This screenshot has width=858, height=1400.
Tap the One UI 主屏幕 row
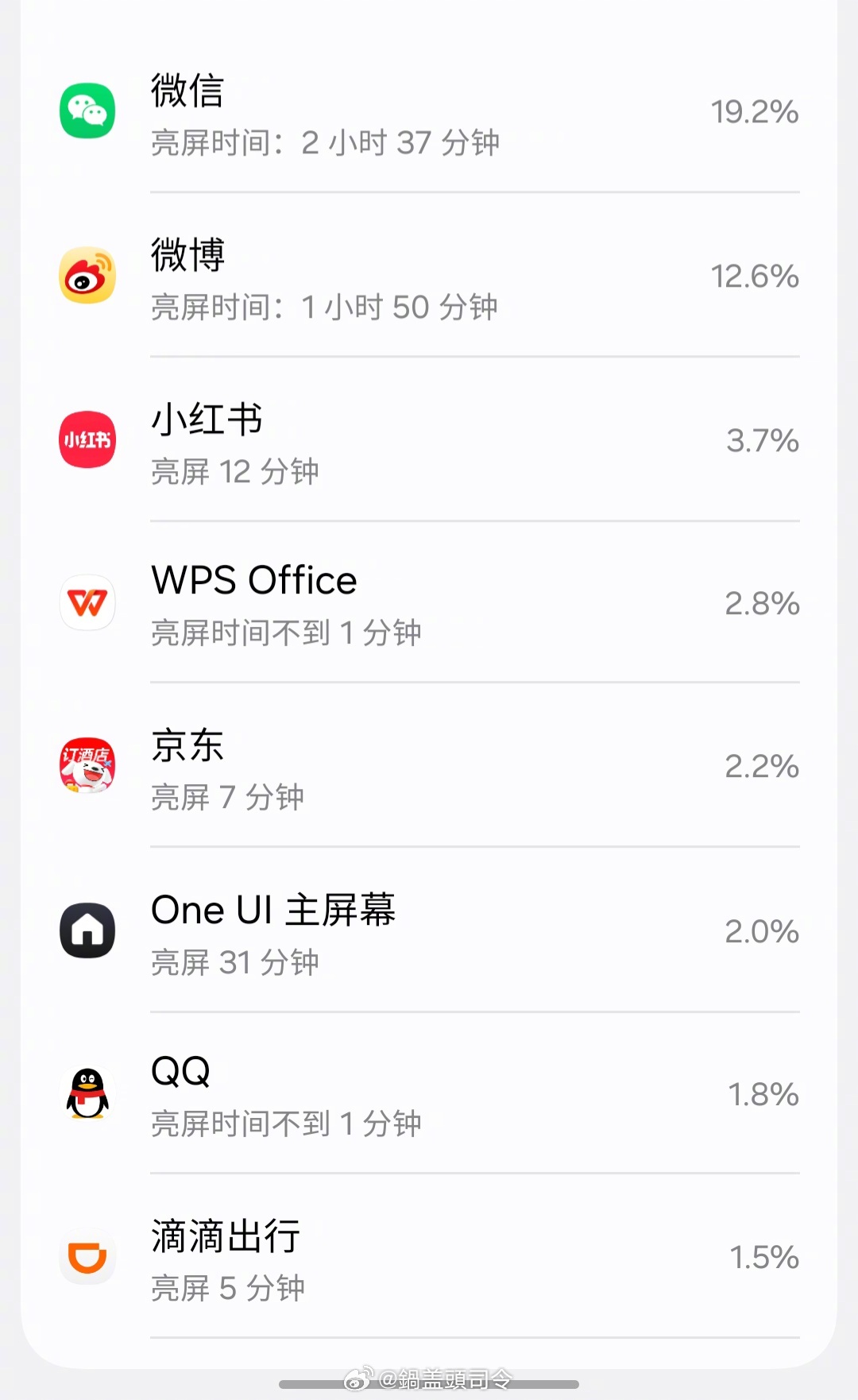(x=429, y=930)
